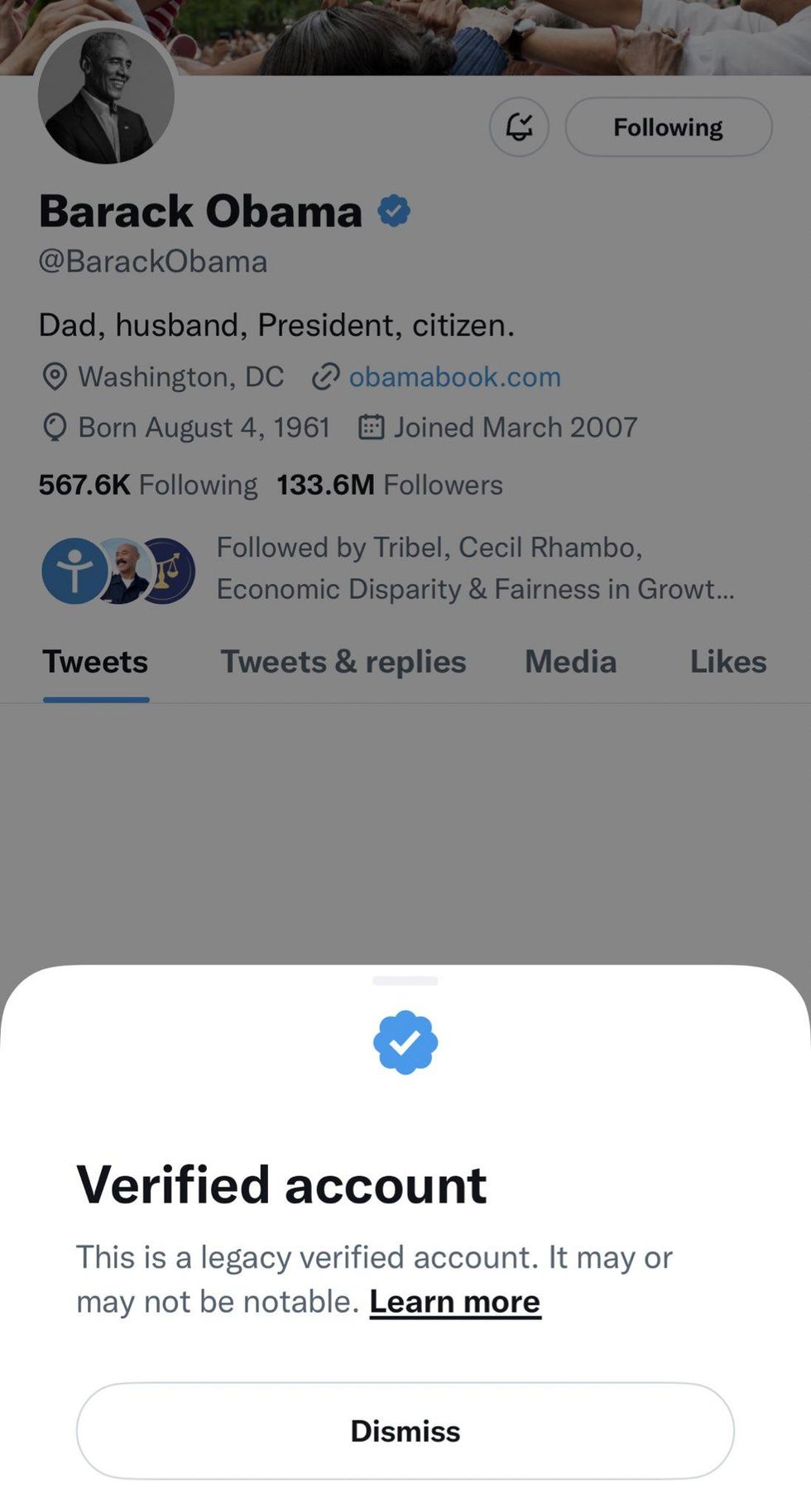Switch to the Likes tab

tap(727, 662)
